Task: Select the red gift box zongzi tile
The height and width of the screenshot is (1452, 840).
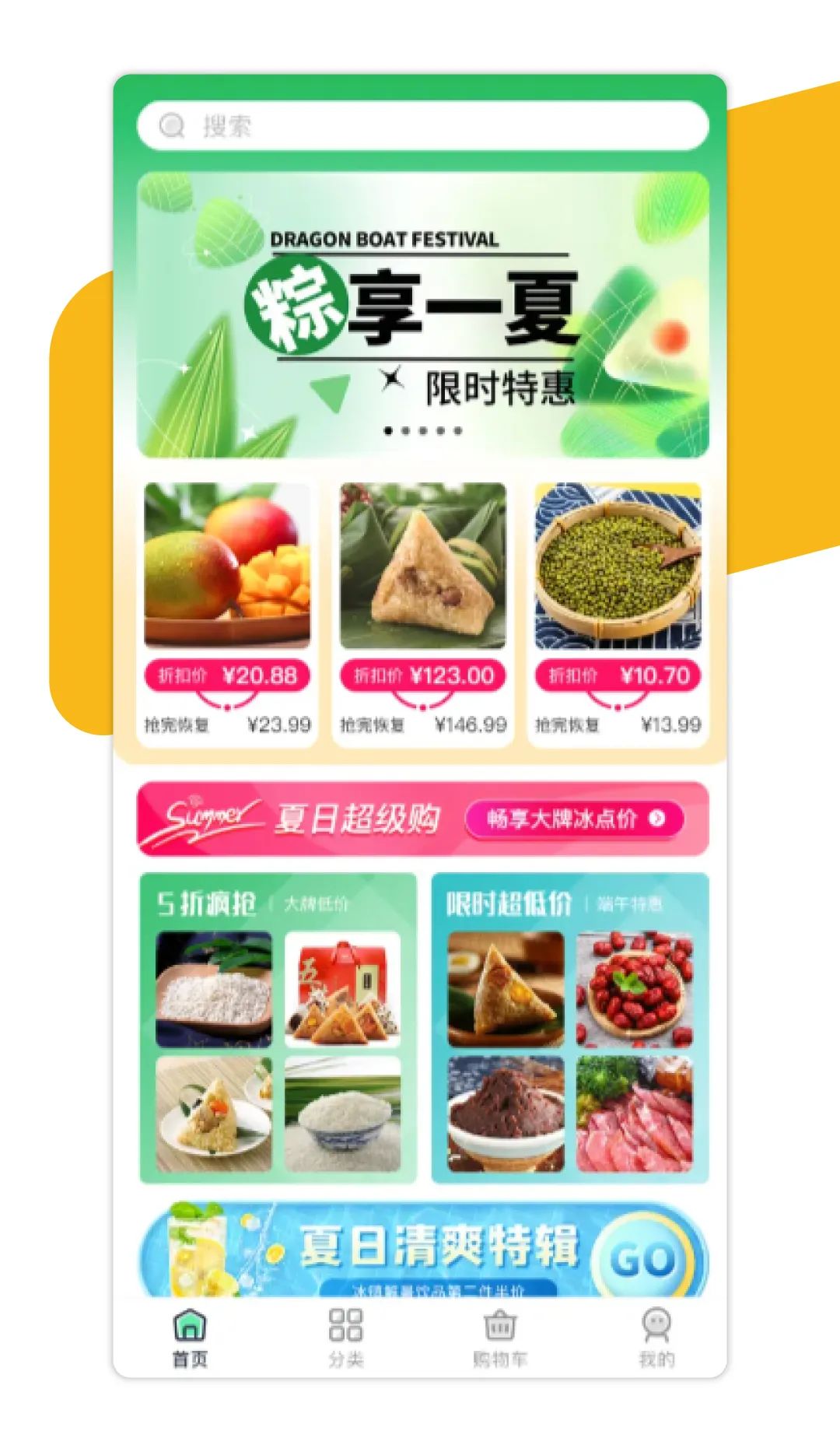Action: point(342,989)
